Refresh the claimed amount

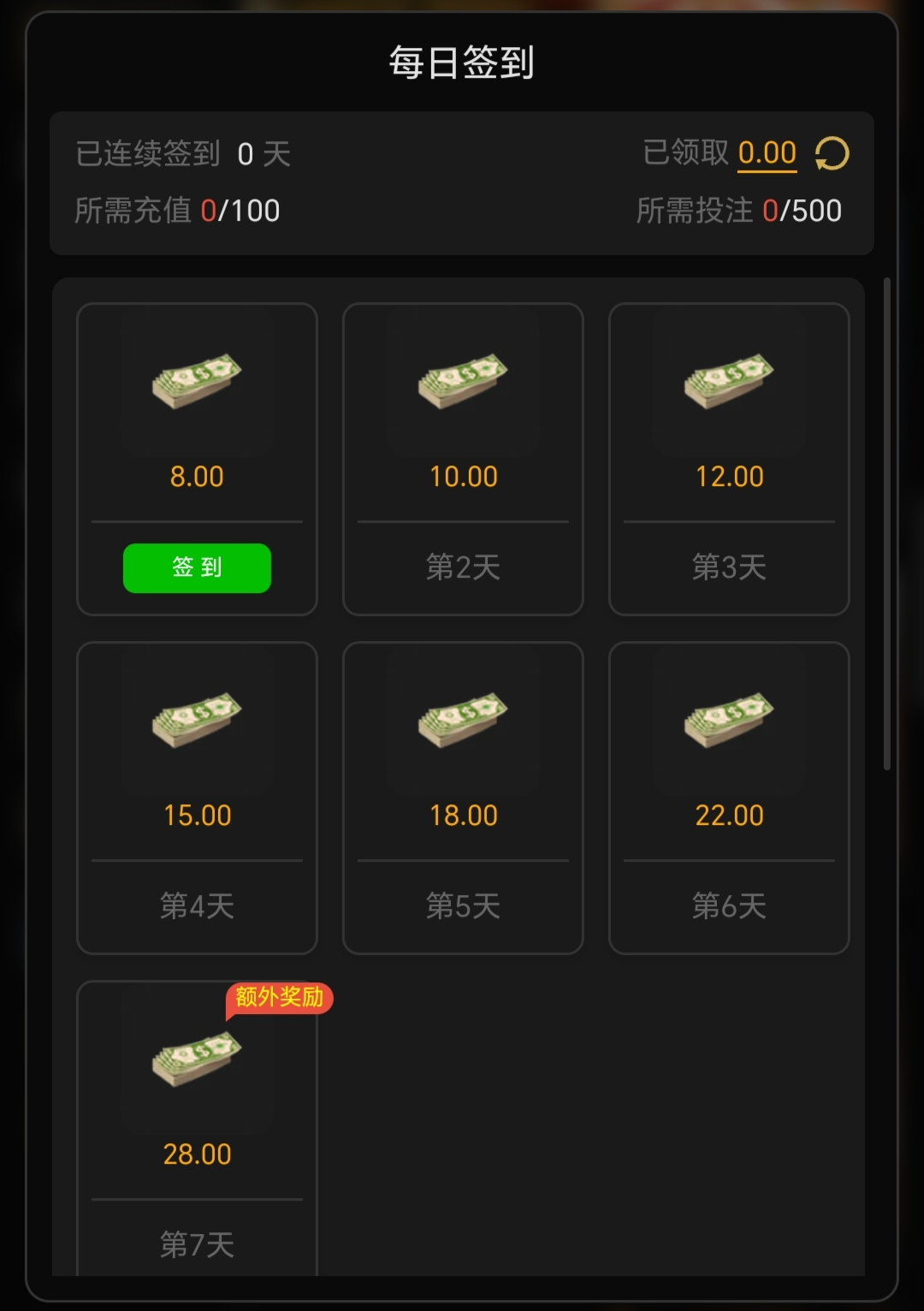[832, 154]
